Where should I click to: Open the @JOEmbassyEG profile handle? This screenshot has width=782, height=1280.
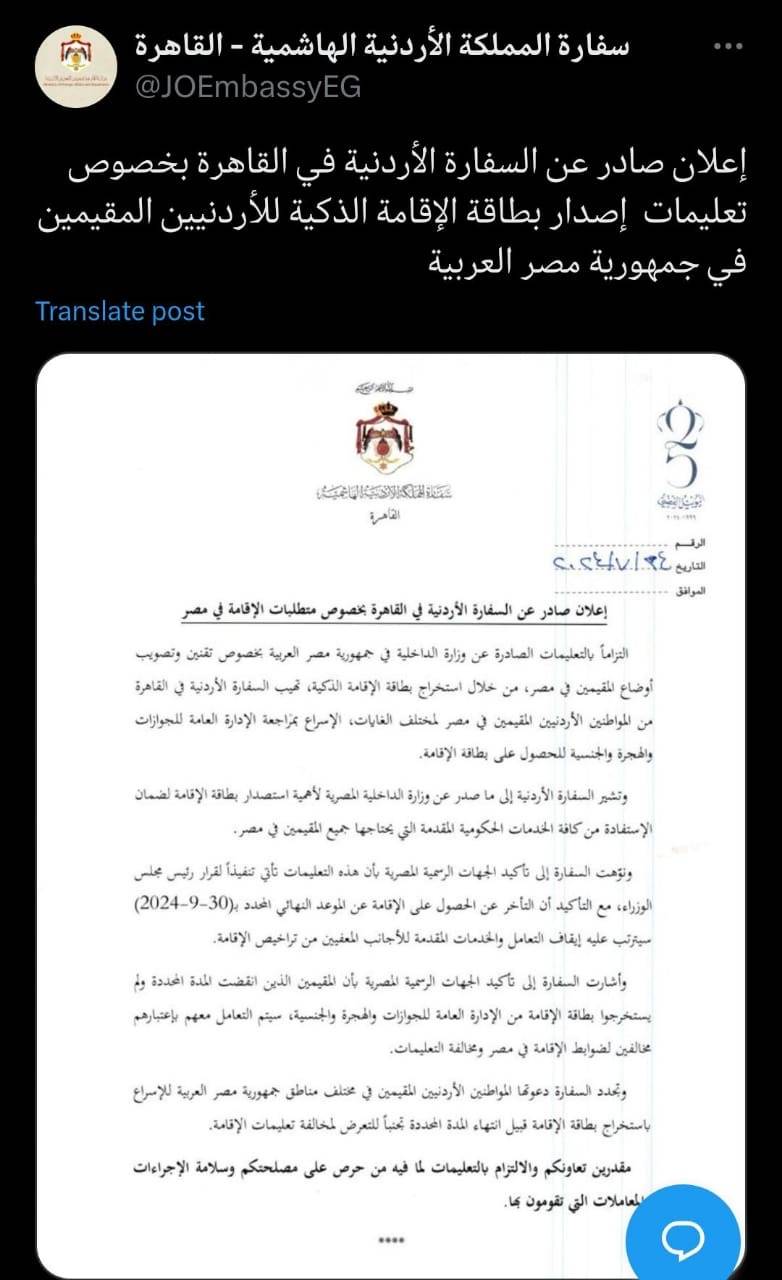click(x=248, y=87)
